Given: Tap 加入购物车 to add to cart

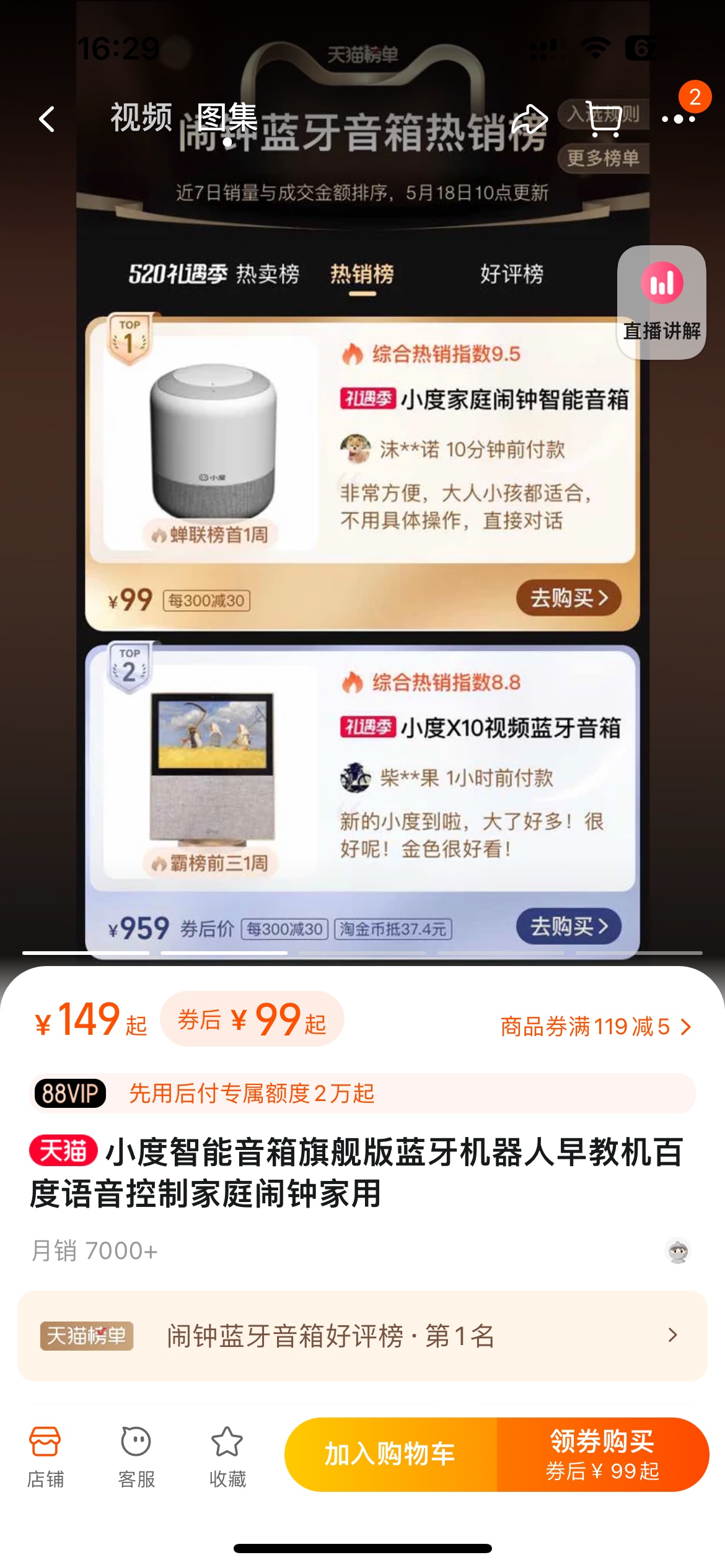Looking at the screenshot, I should click(390, 1454).
